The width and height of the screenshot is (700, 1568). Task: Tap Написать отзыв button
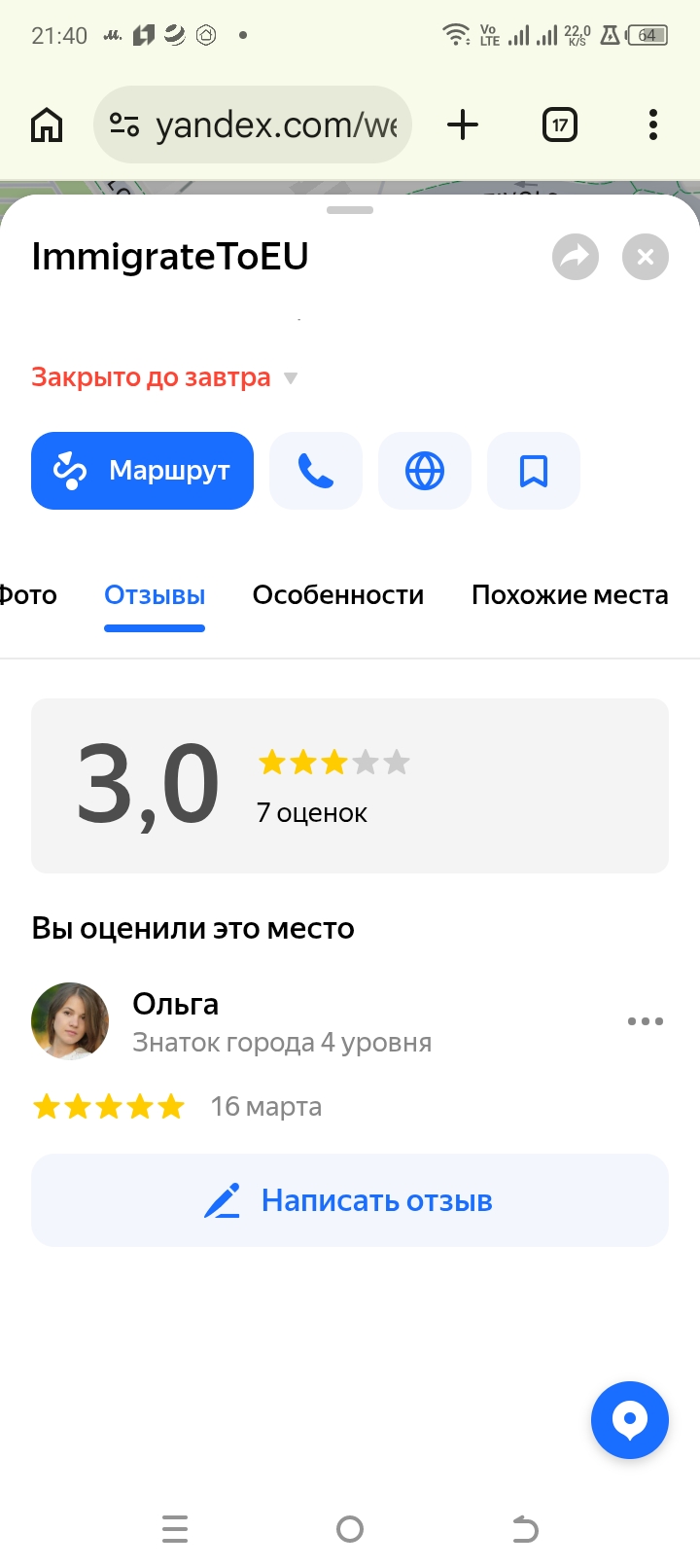pyautogui.click(x=350, y=1200)
